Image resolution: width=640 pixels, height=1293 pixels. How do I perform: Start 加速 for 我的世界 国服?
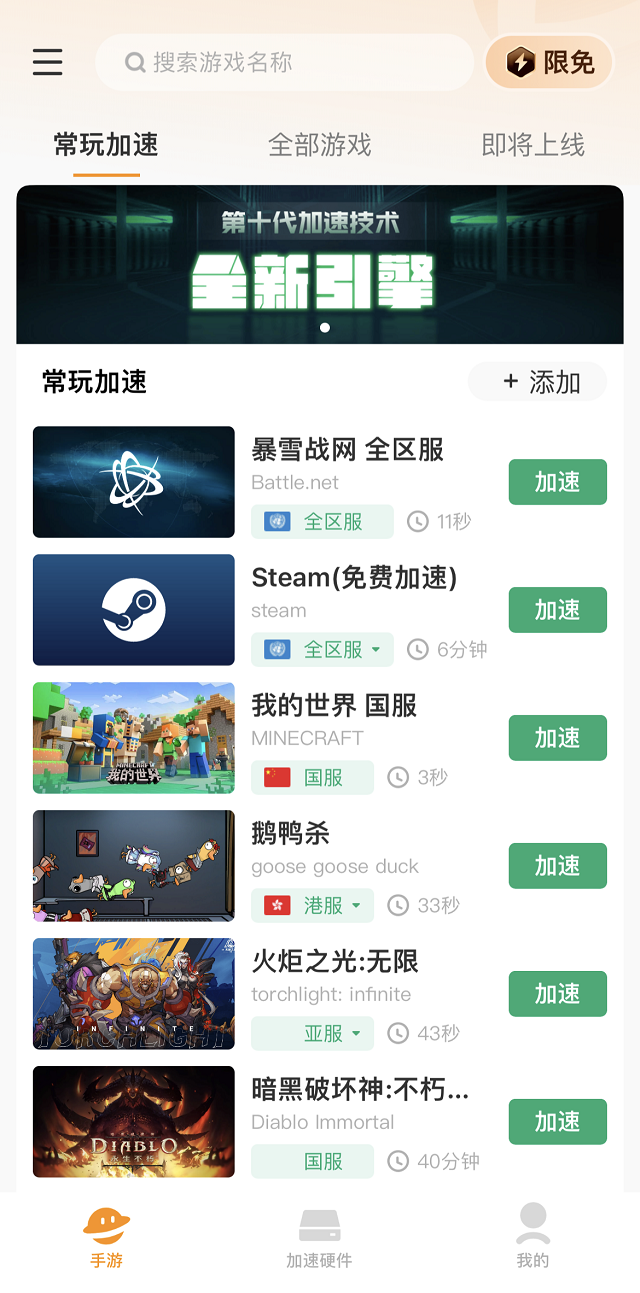pos(557,738)
